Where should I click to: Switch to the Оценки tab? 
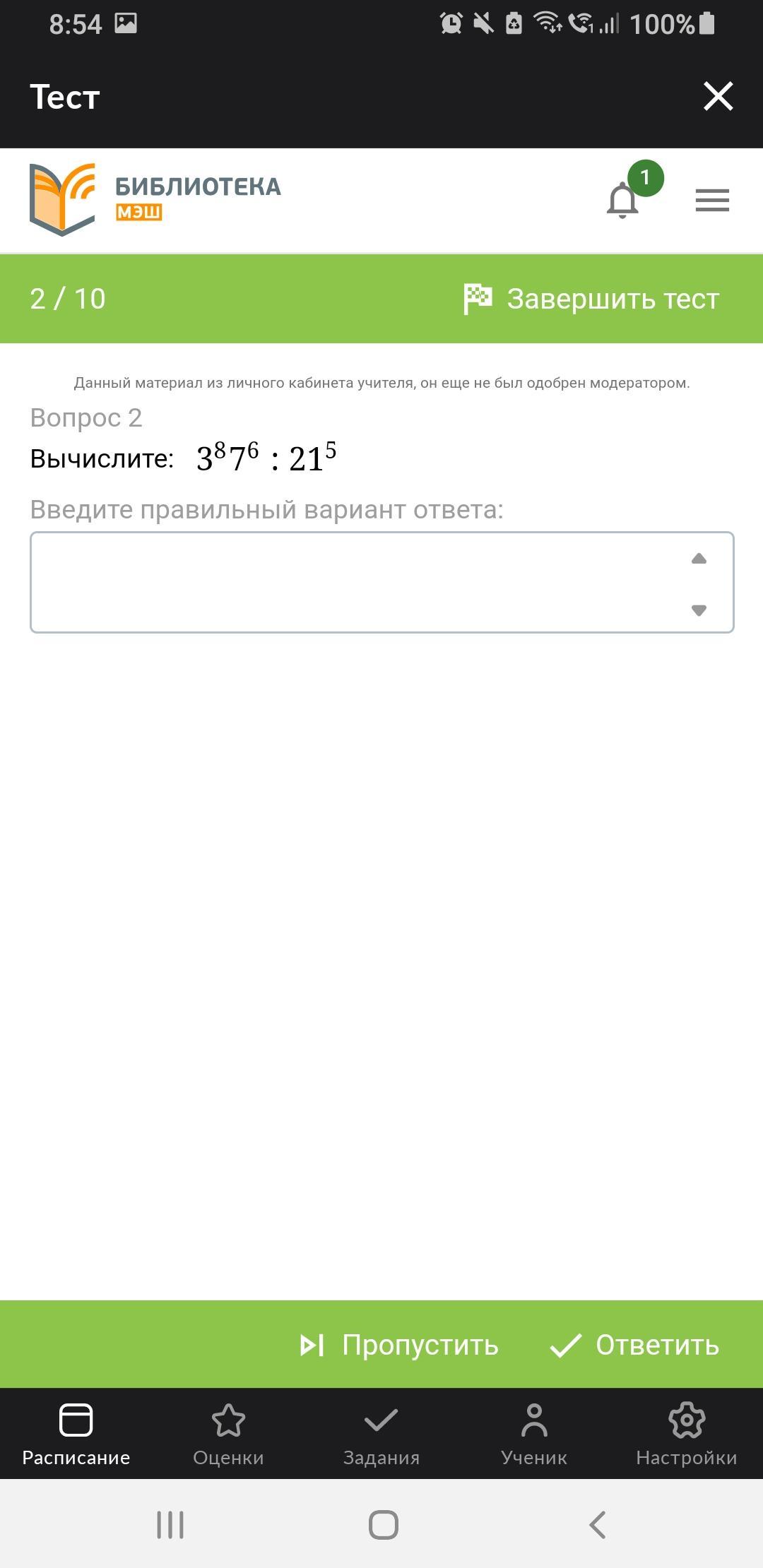(228, 1434)
